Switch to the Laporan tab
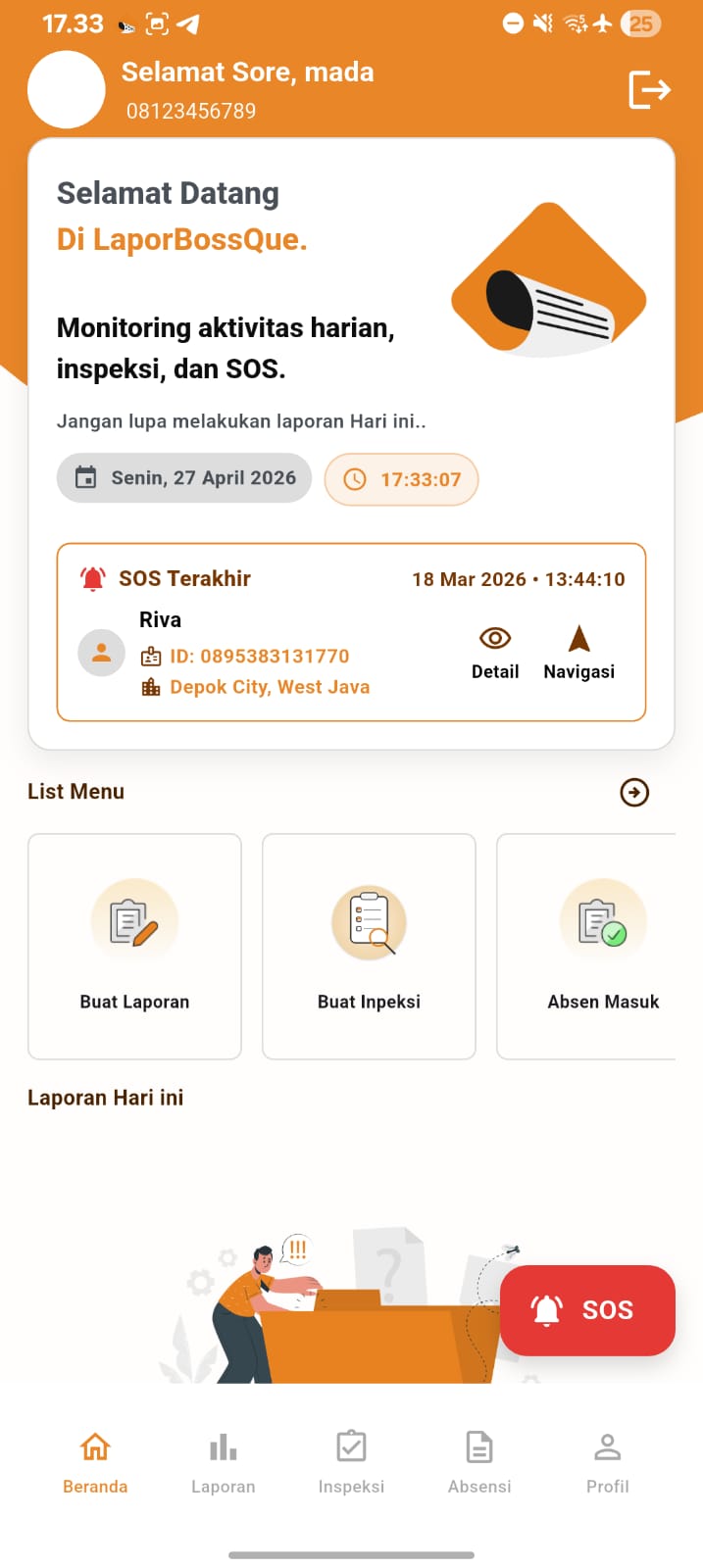The image size is (703, 1568). pos(224,1463)
